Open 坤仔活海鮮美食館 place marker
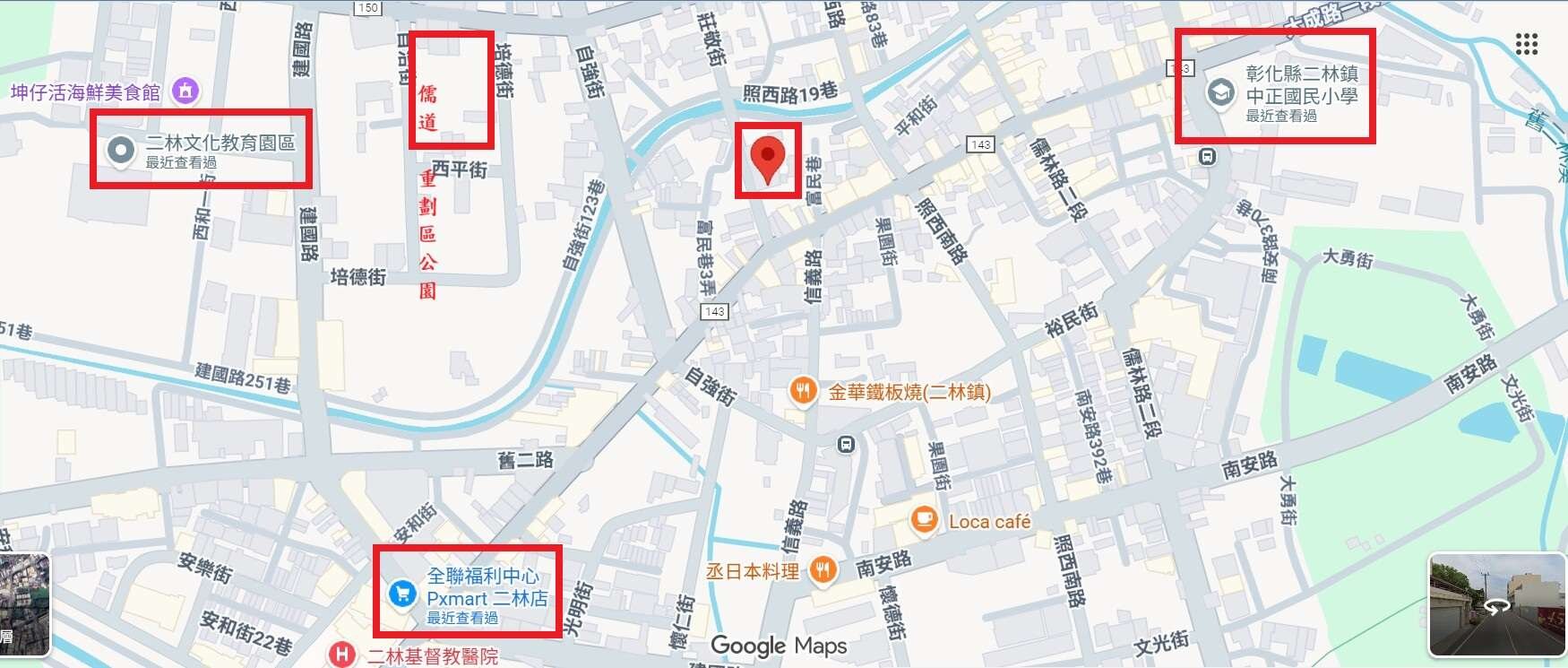 coord(185,90)
